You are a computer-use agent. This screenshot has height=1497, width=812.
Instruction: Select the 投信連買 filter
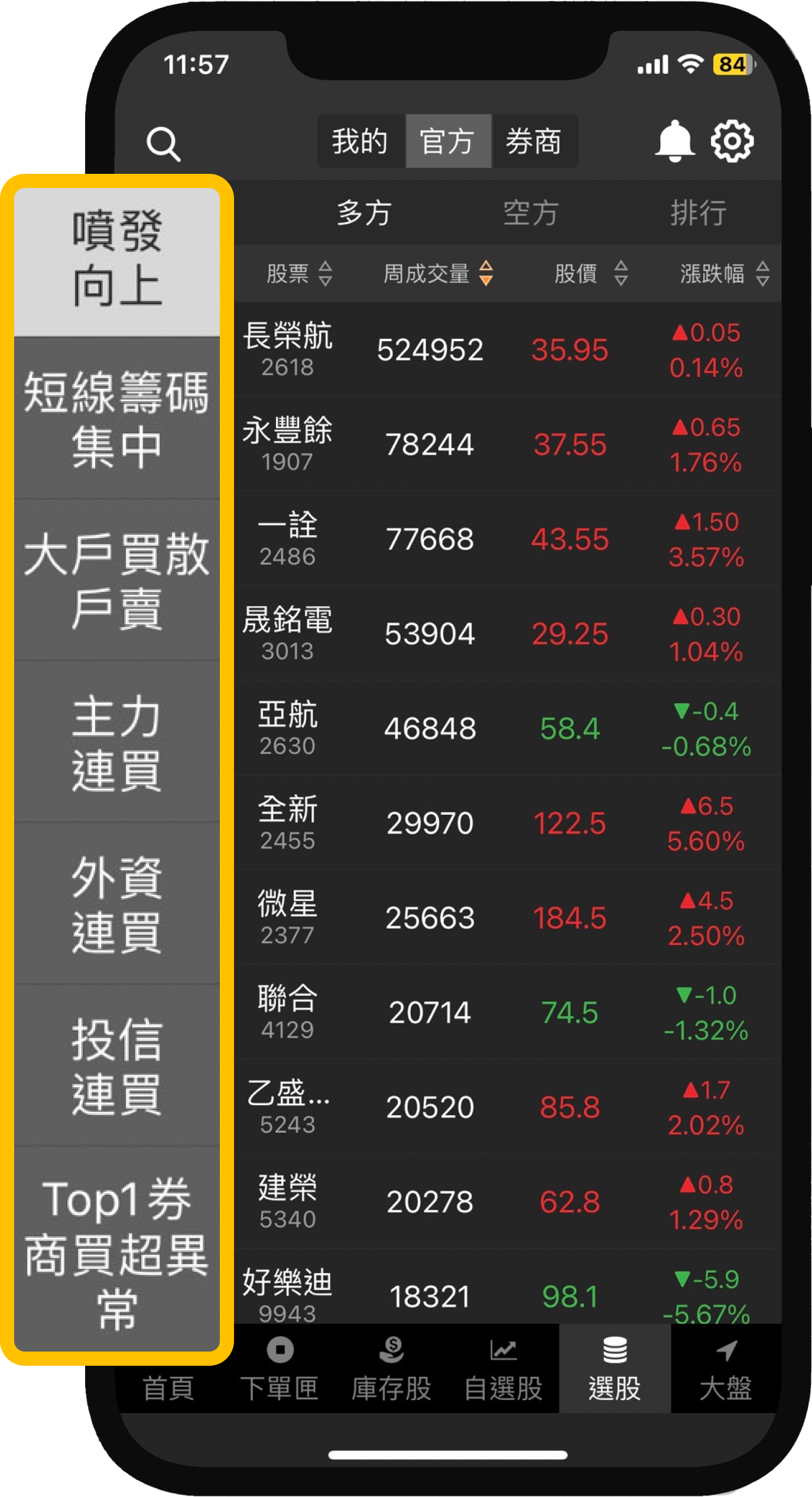(x=117, y=1065)
